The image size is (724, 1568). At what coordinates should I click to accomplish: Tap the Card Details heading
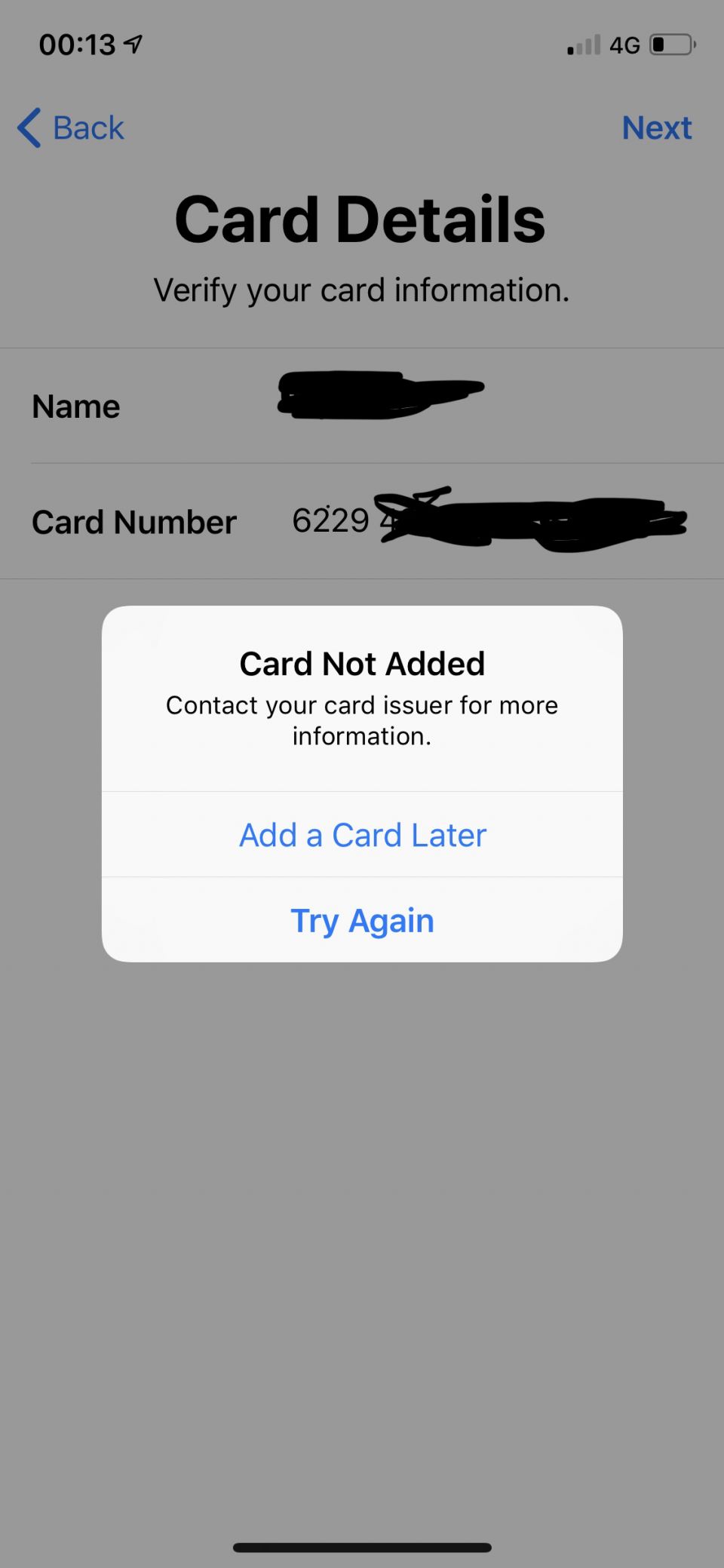[360, 218]
